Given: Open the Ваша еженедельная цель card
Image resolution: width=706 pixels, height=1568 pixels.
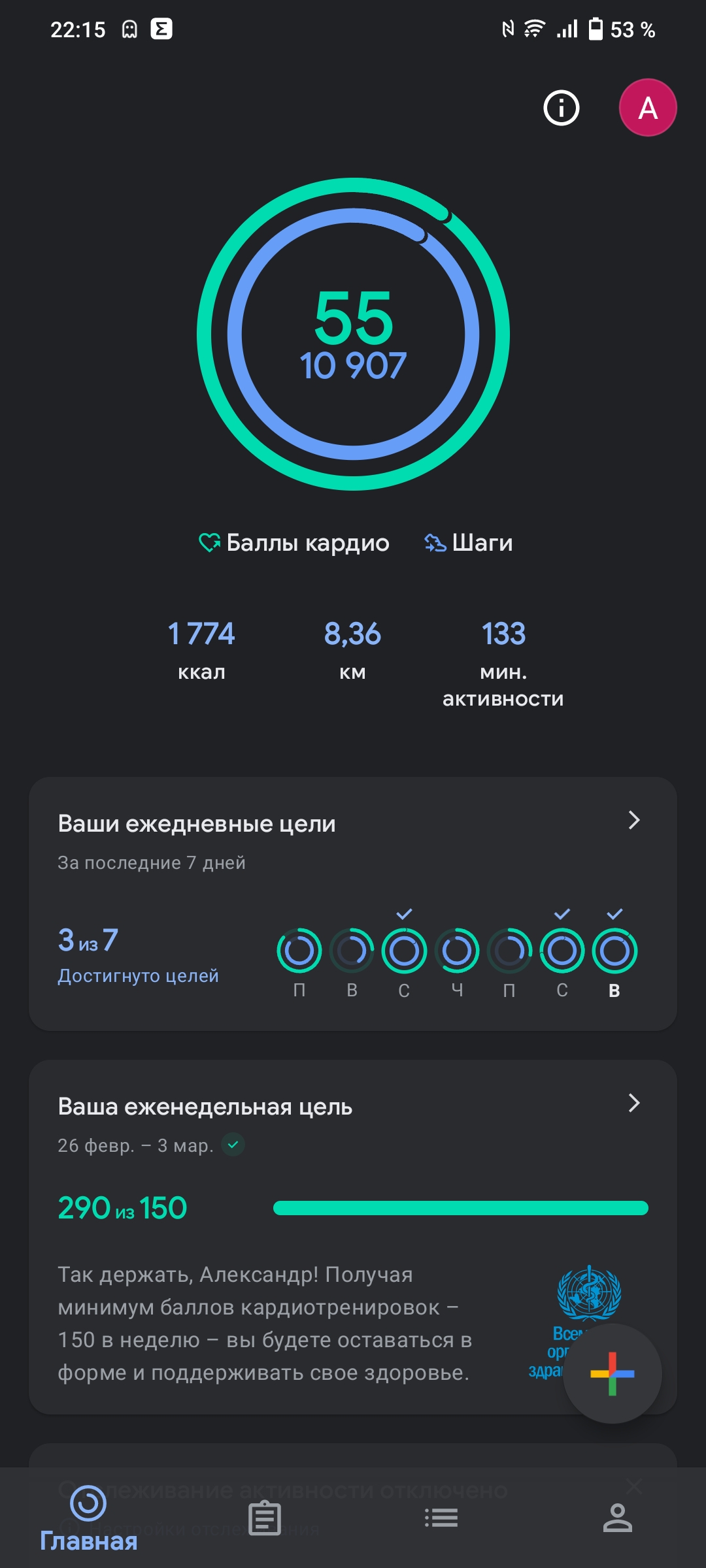Looking at the screenshot, I should point(353,1237).
